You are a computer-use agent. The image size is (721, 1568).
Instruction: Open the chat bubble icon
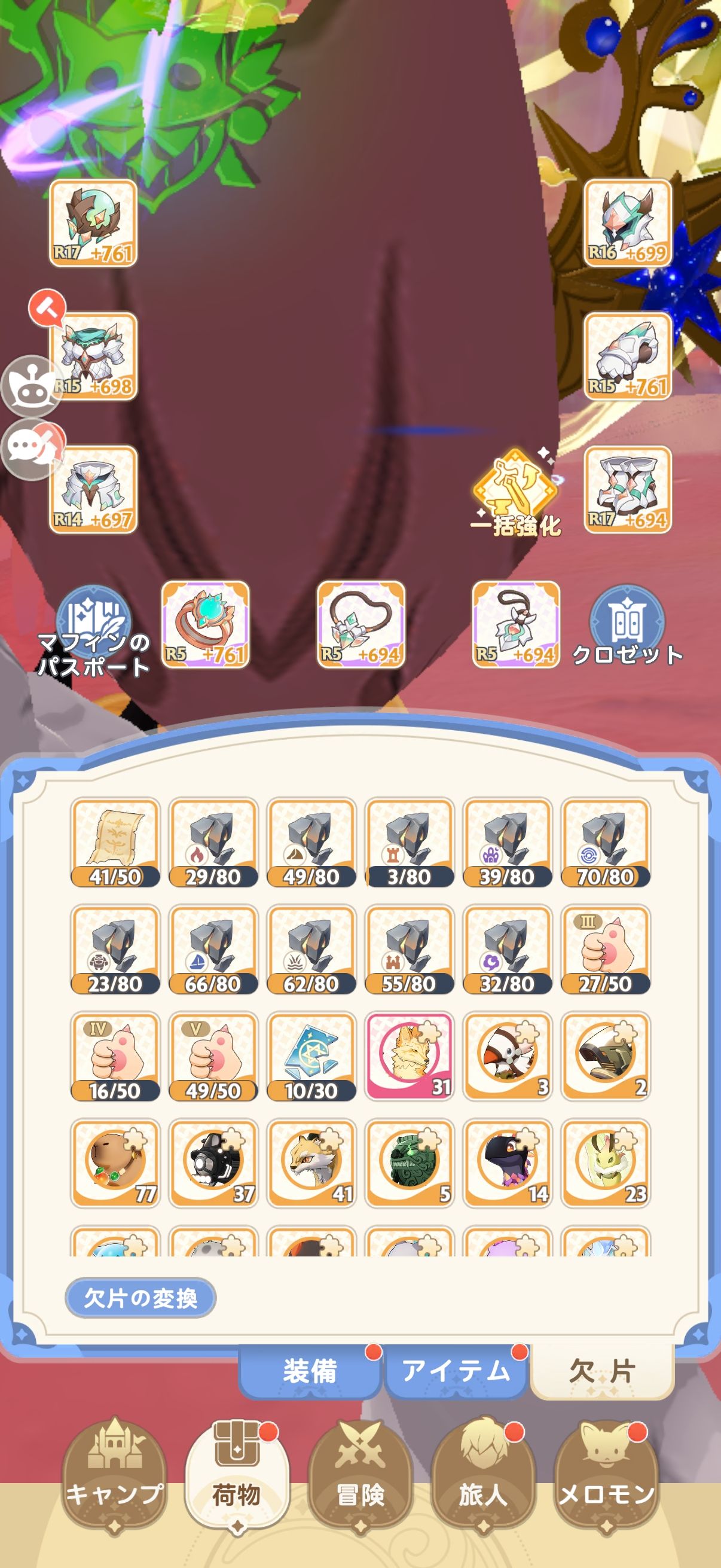[30, 449]
